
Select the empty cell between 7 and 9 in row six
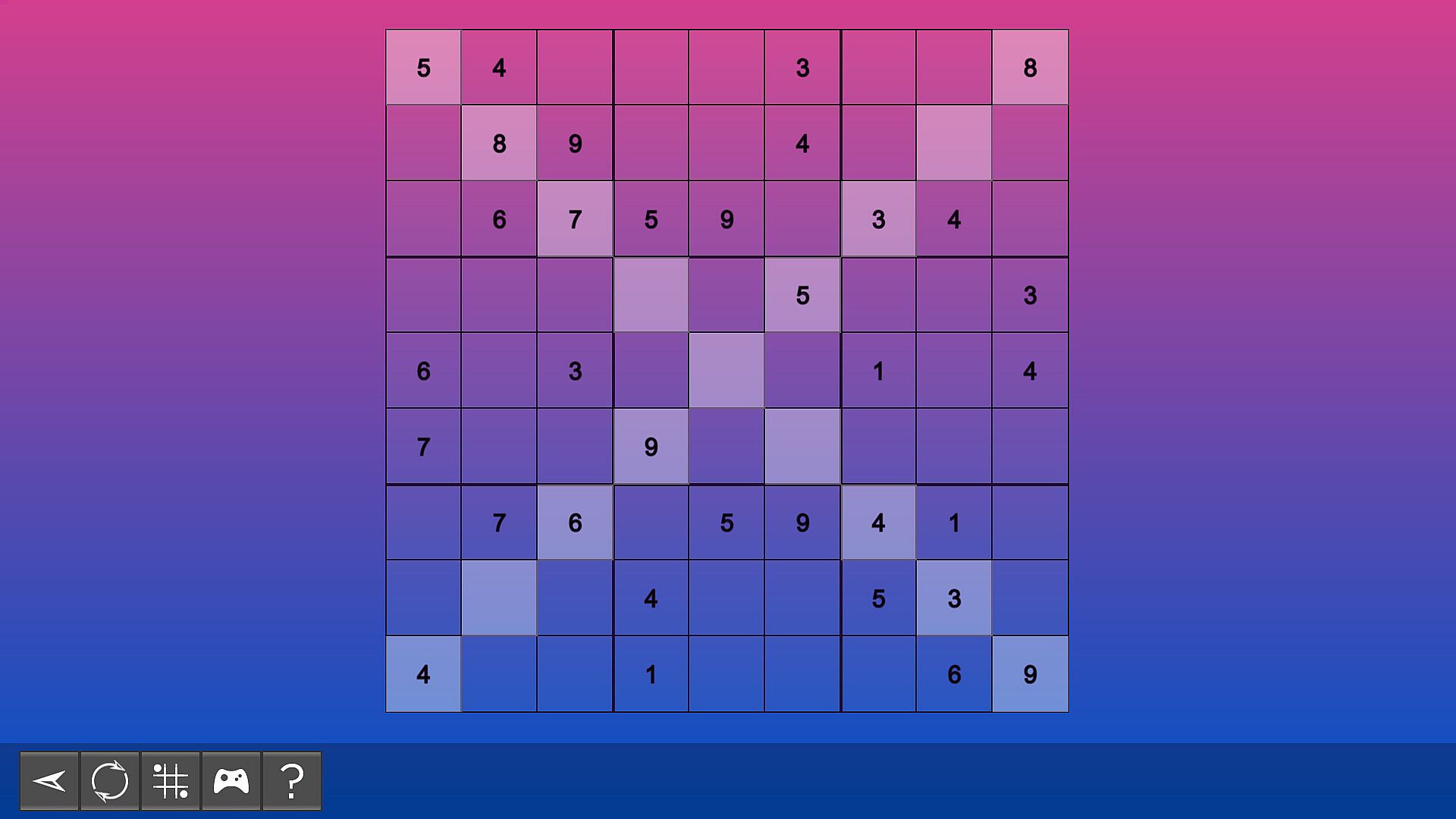[499, 447]
